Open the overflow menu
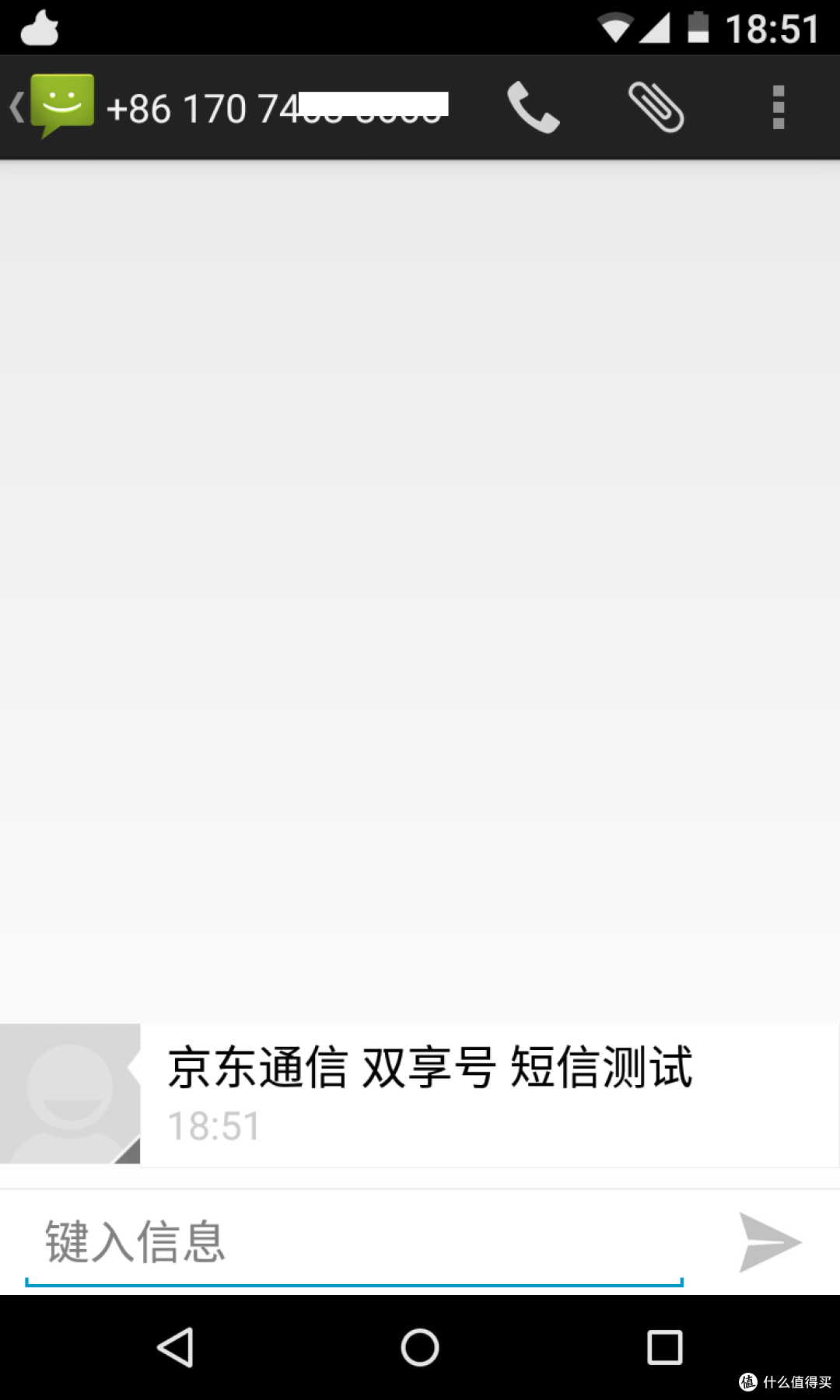Image resolution: width=840 pixels, height=1400 pixels. pyautogui.click(x=778, y=107)
